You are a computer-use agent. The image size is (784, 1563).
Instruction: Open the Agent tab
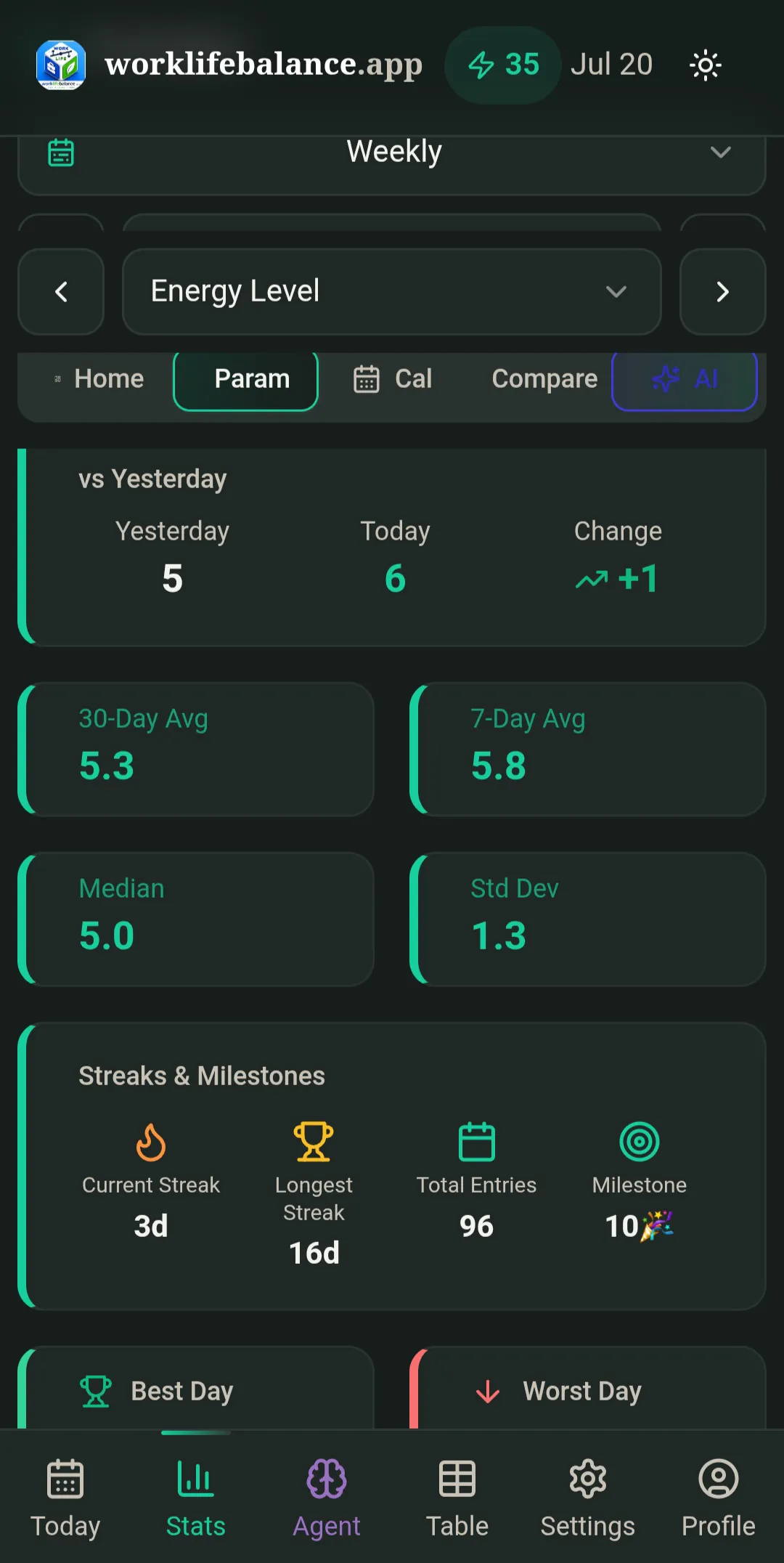(x=327, y=1498)
